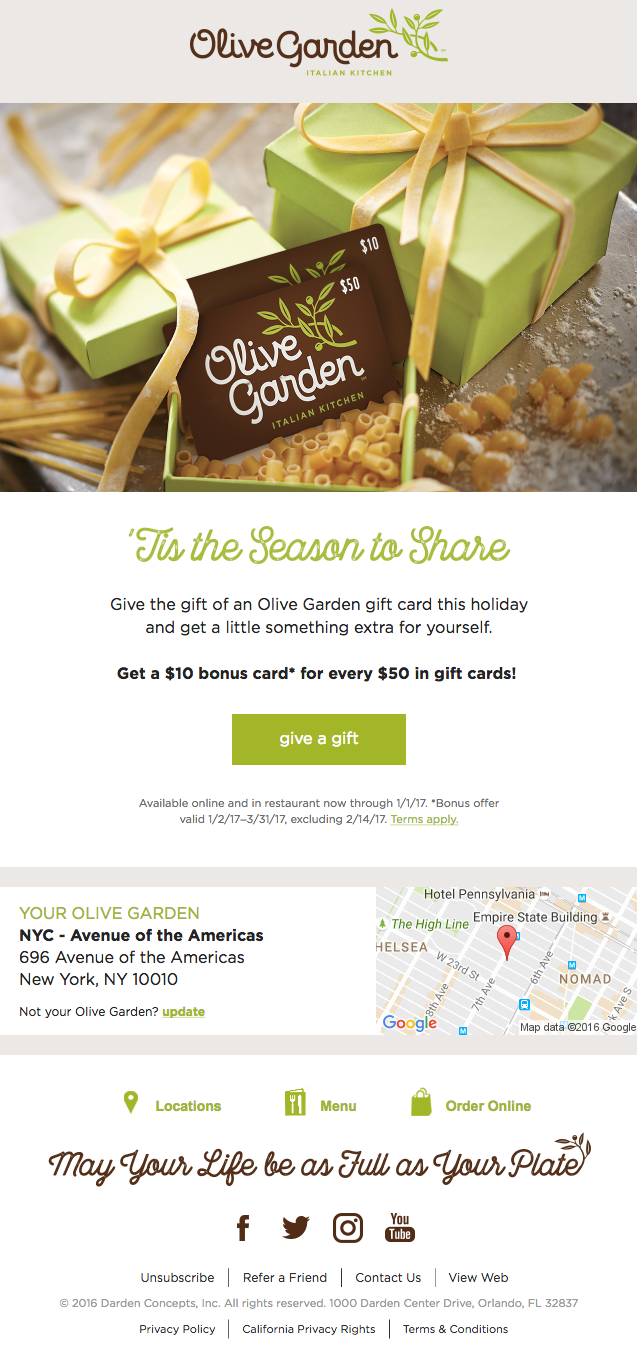Open Contact Us
This screenshot has height=1357, width=637.
[x=388, y=1277]
